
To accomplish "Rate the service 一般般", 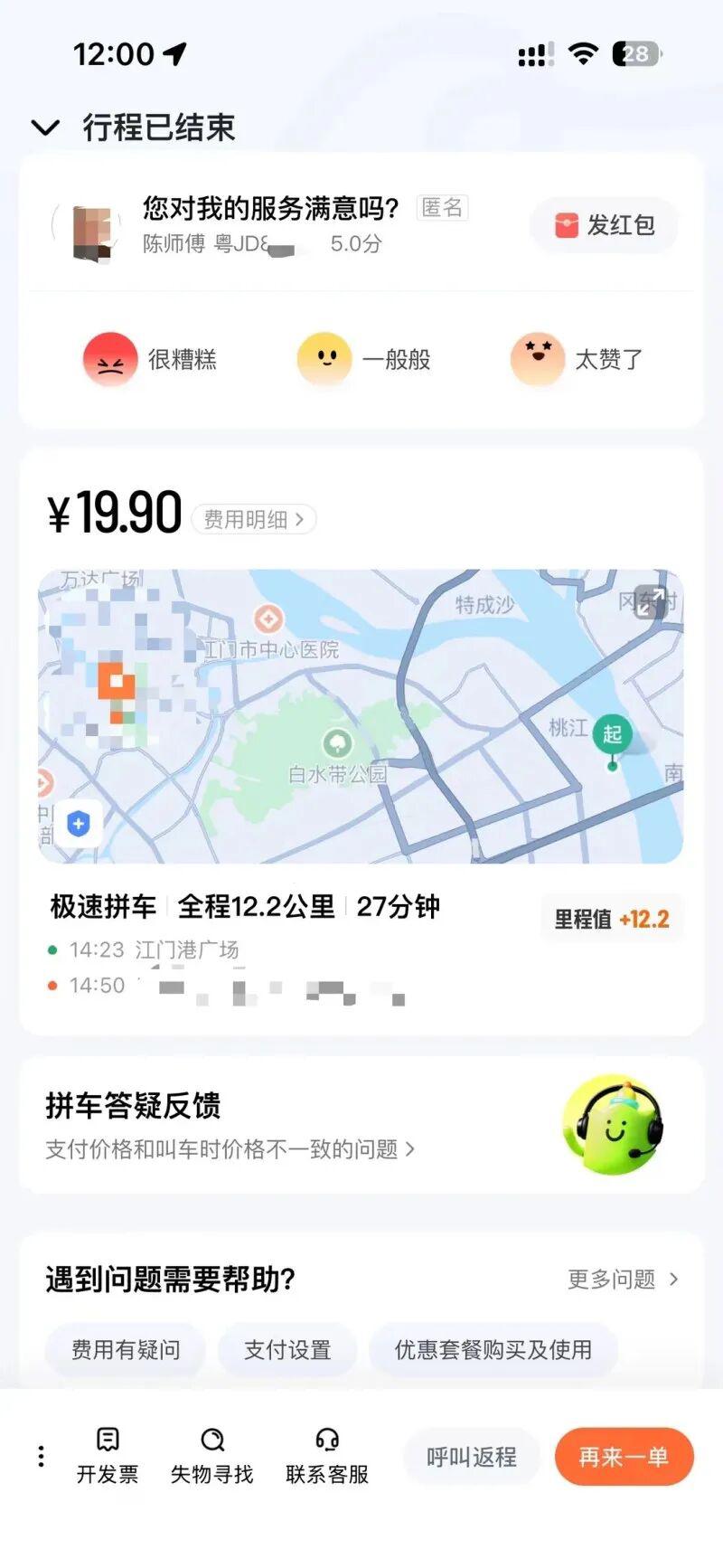I will click(364, 359).
